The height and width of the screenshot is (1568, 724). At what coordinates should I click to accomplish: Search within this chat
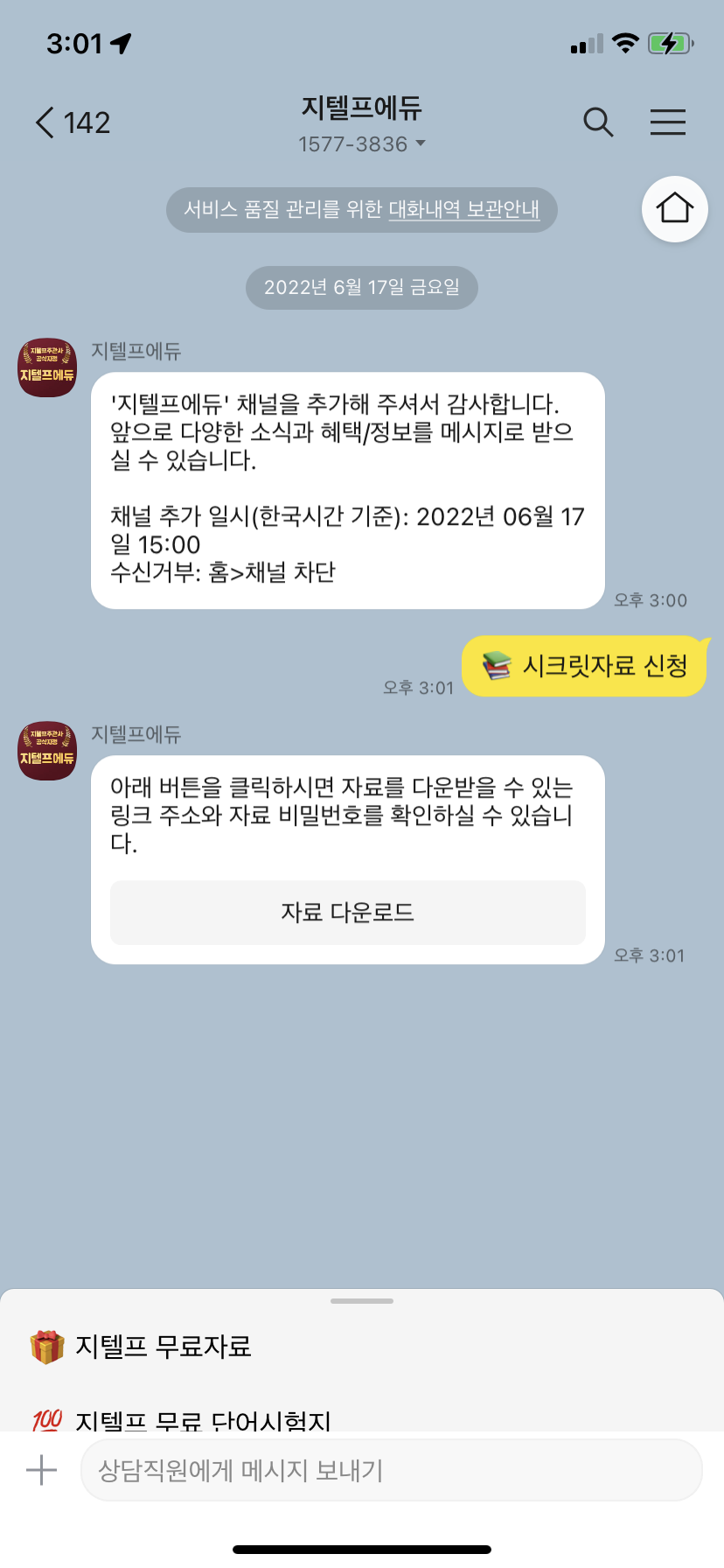click(x=598, y=122)
